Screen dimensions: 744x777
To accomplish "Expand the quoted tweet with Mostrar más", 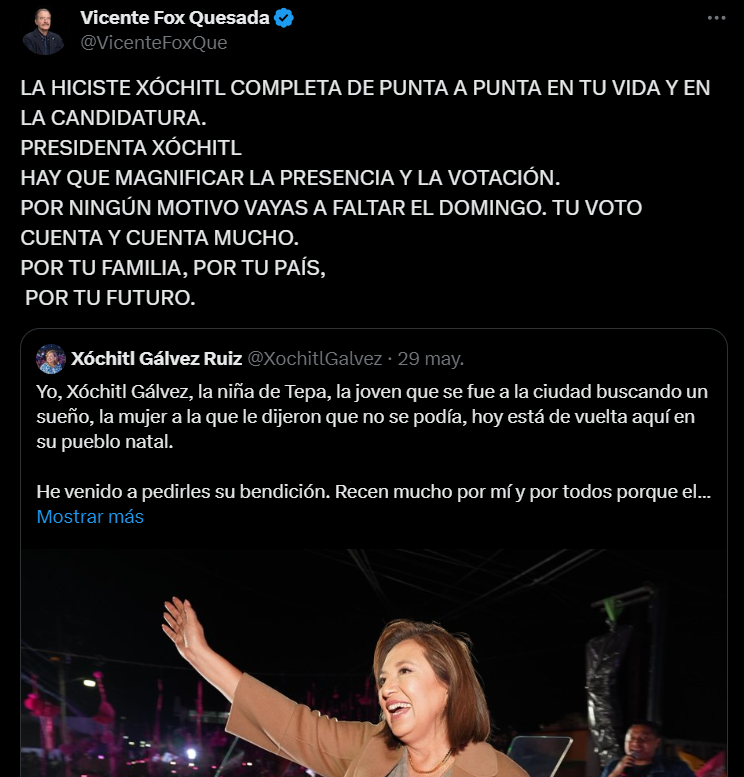I will (x=90, y=517).
